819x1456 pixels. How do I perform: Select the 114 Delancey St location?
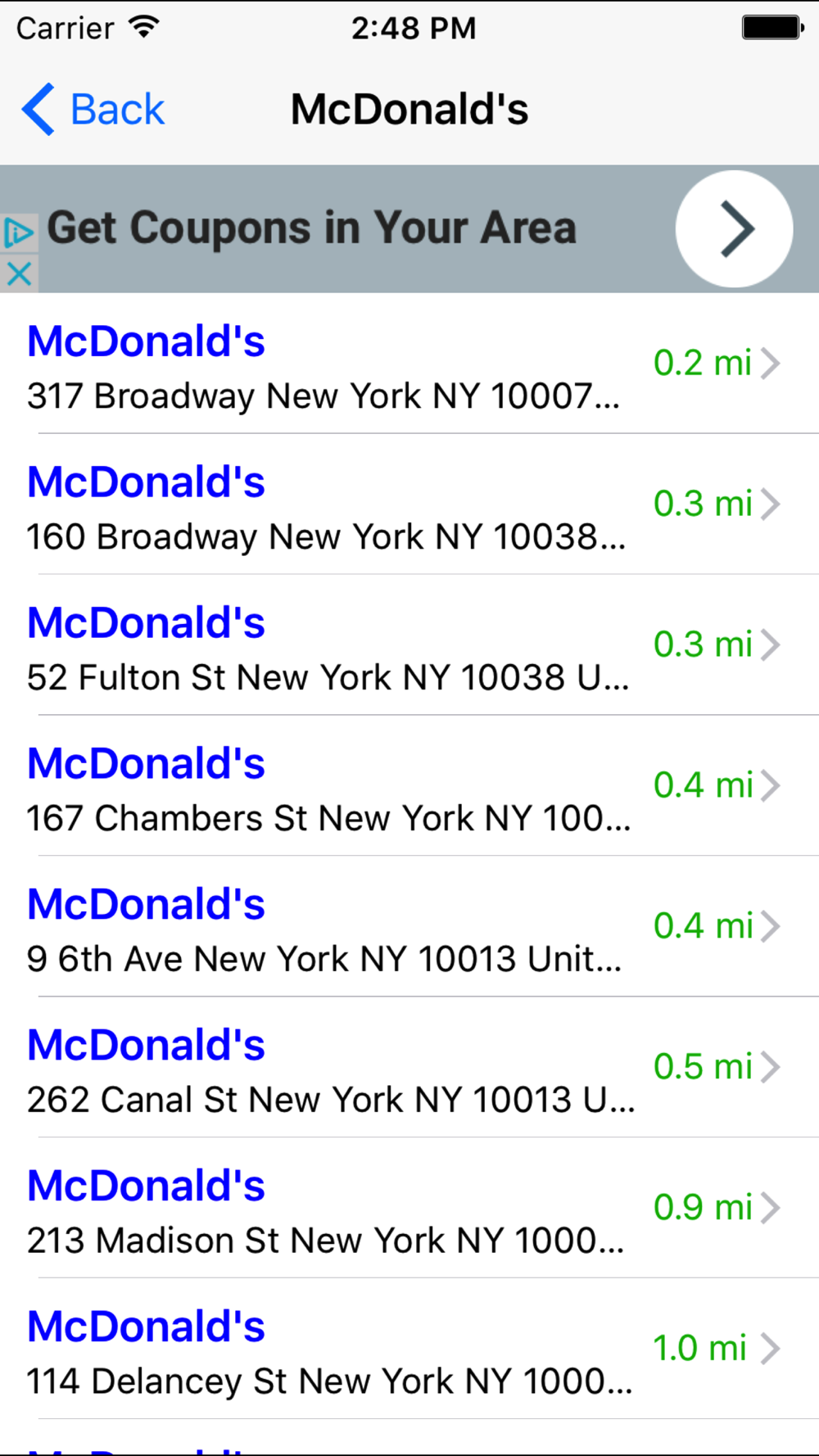click(409, 1350)
